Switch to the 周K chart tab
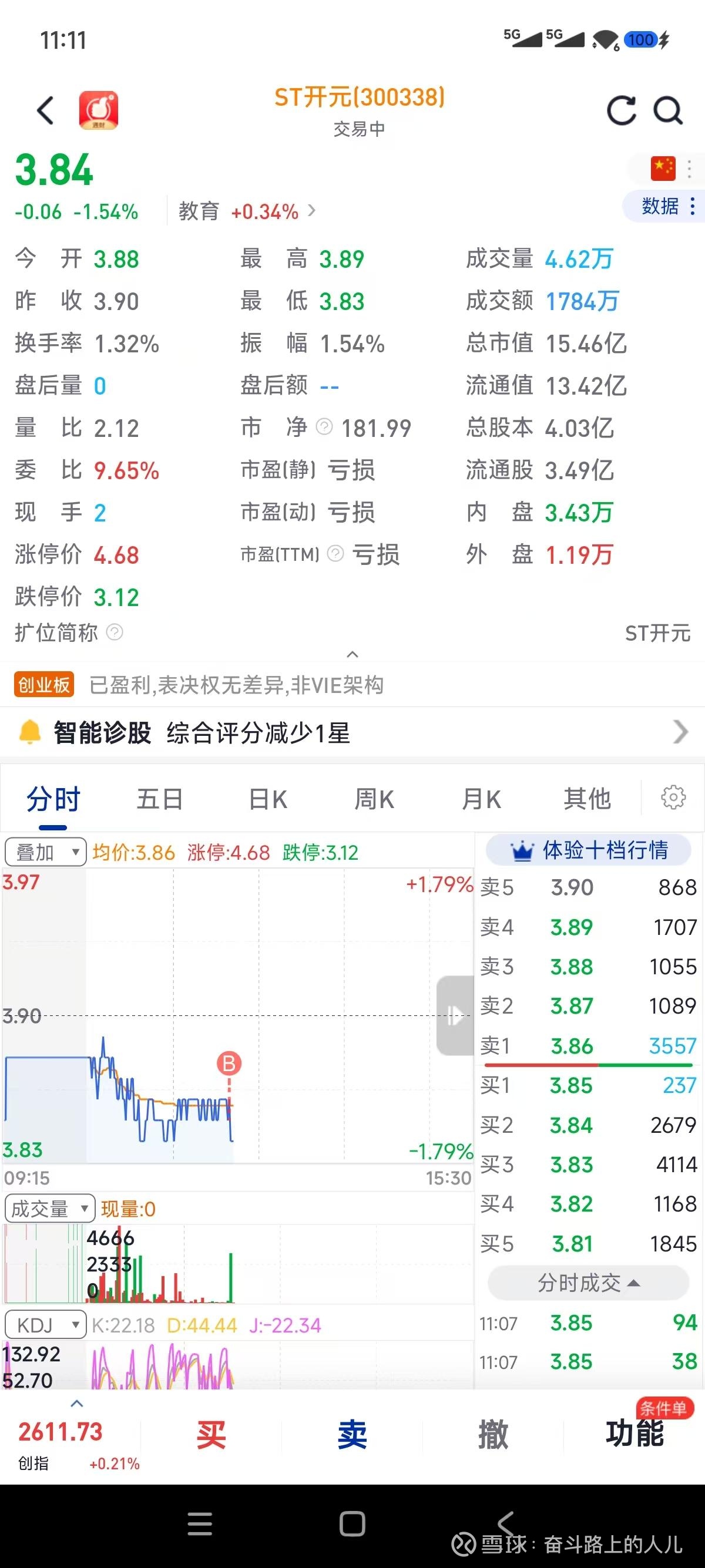Viewport: 705px width, 1568px height. (x=374, y=799)
